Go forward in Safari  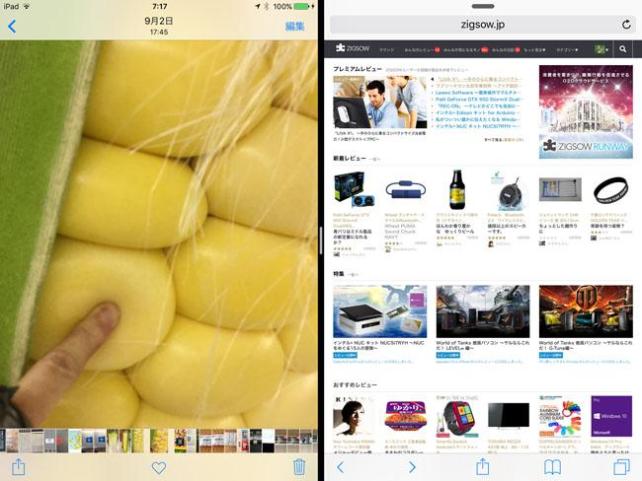pos(412,466)
